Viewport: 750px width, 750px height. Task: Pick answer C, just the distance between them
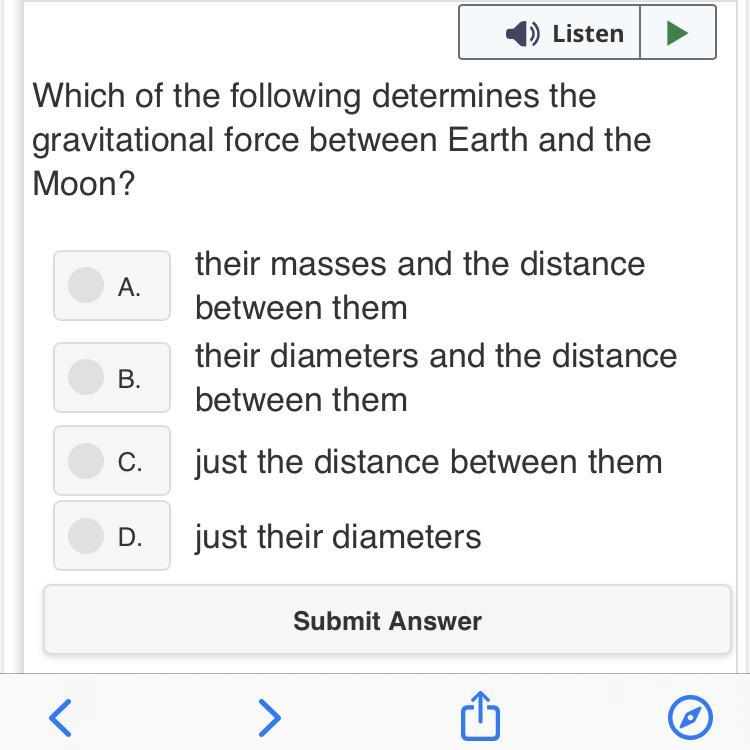pyautogui.click(x=87, y=461)
